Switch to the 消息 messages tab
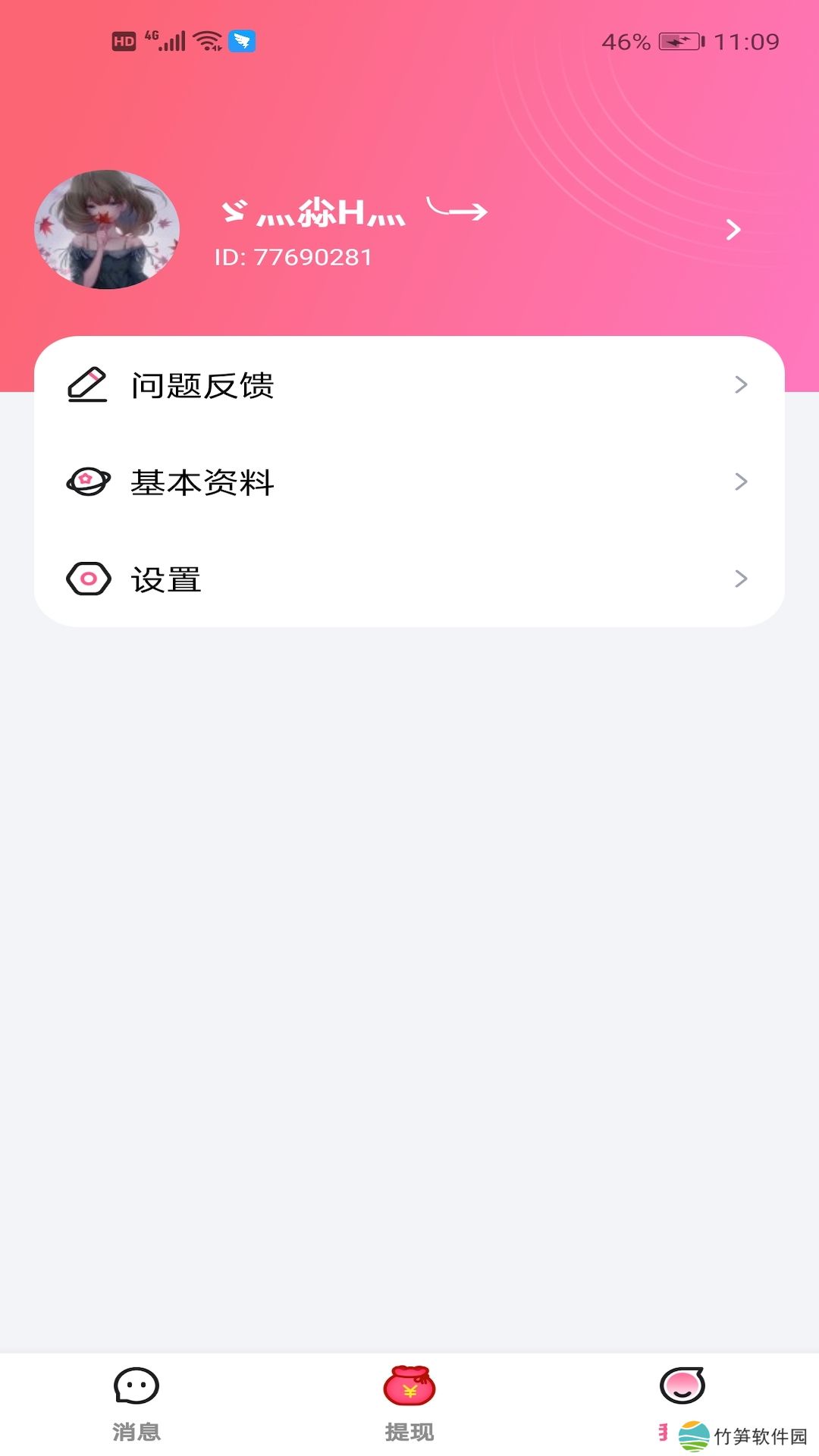 [136, 1403]
